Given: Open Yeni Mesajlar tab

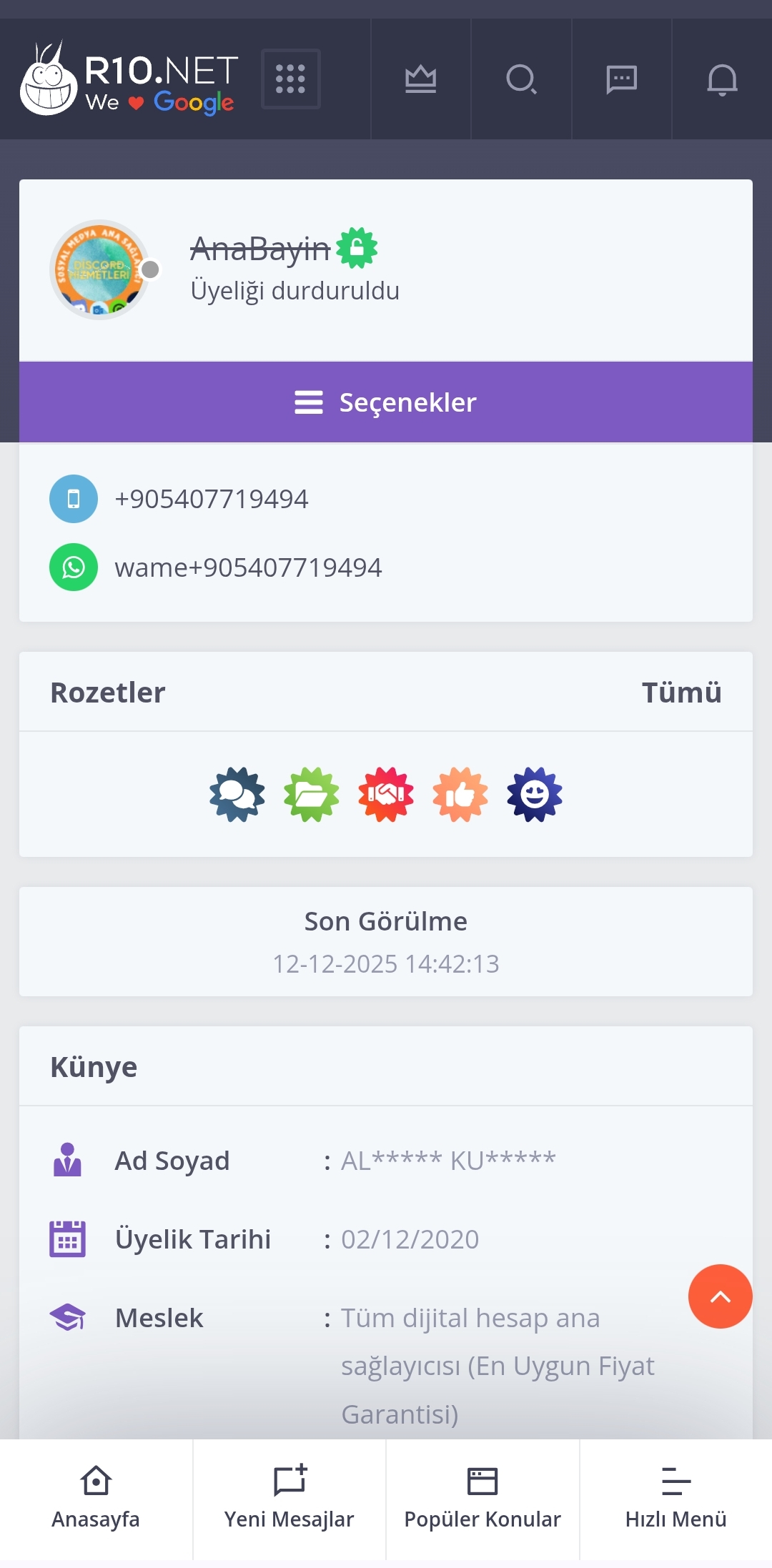Looking at the screenshot, I should [289, 1499].
